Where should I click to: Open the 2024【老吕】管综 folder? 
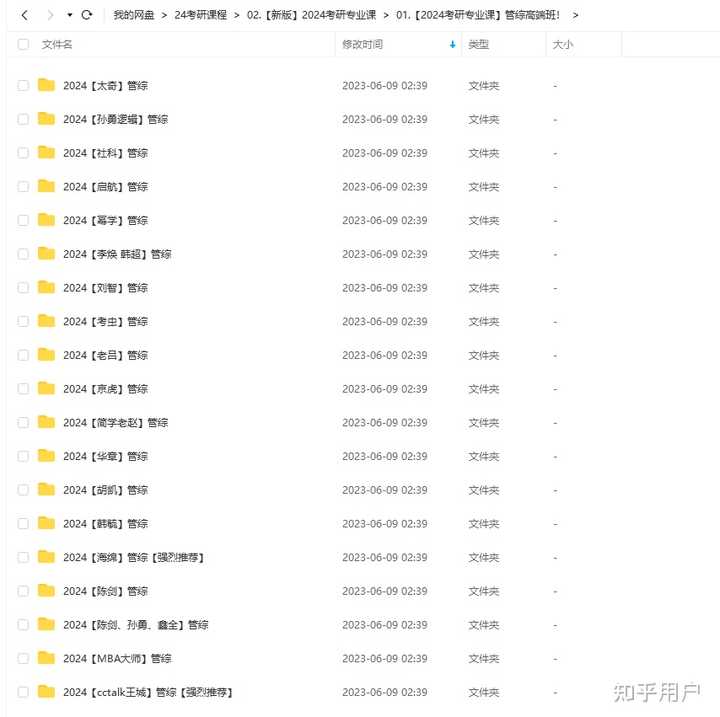(105, 355)
